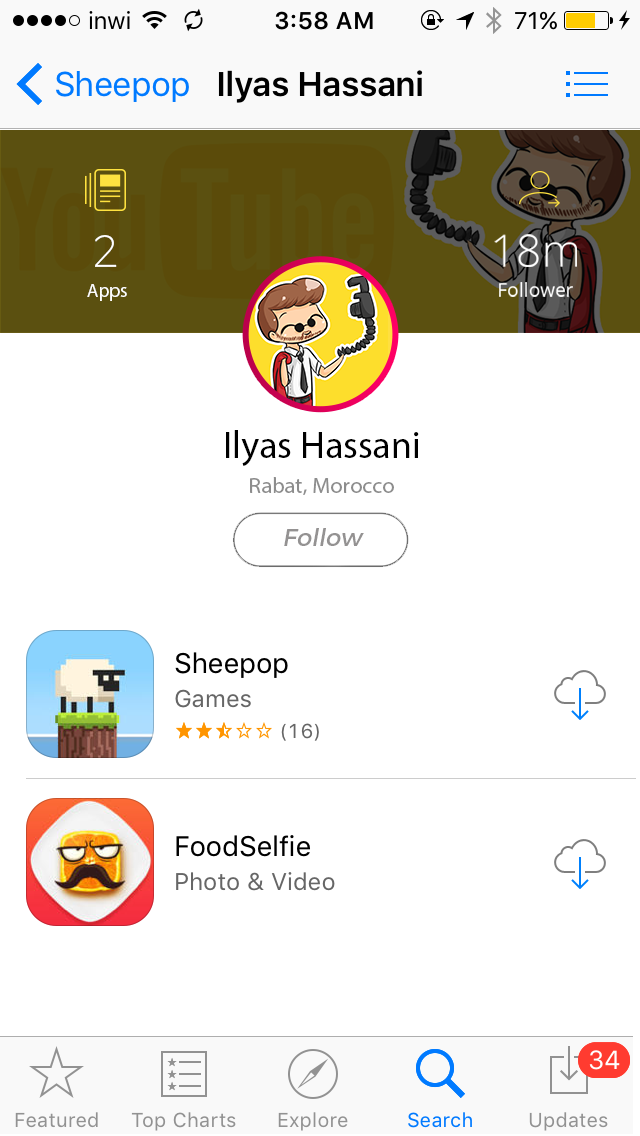Switch to the Explore tab
Image resolution: width=640 pixels, height=1136 pixels.
pos(312,1088)
